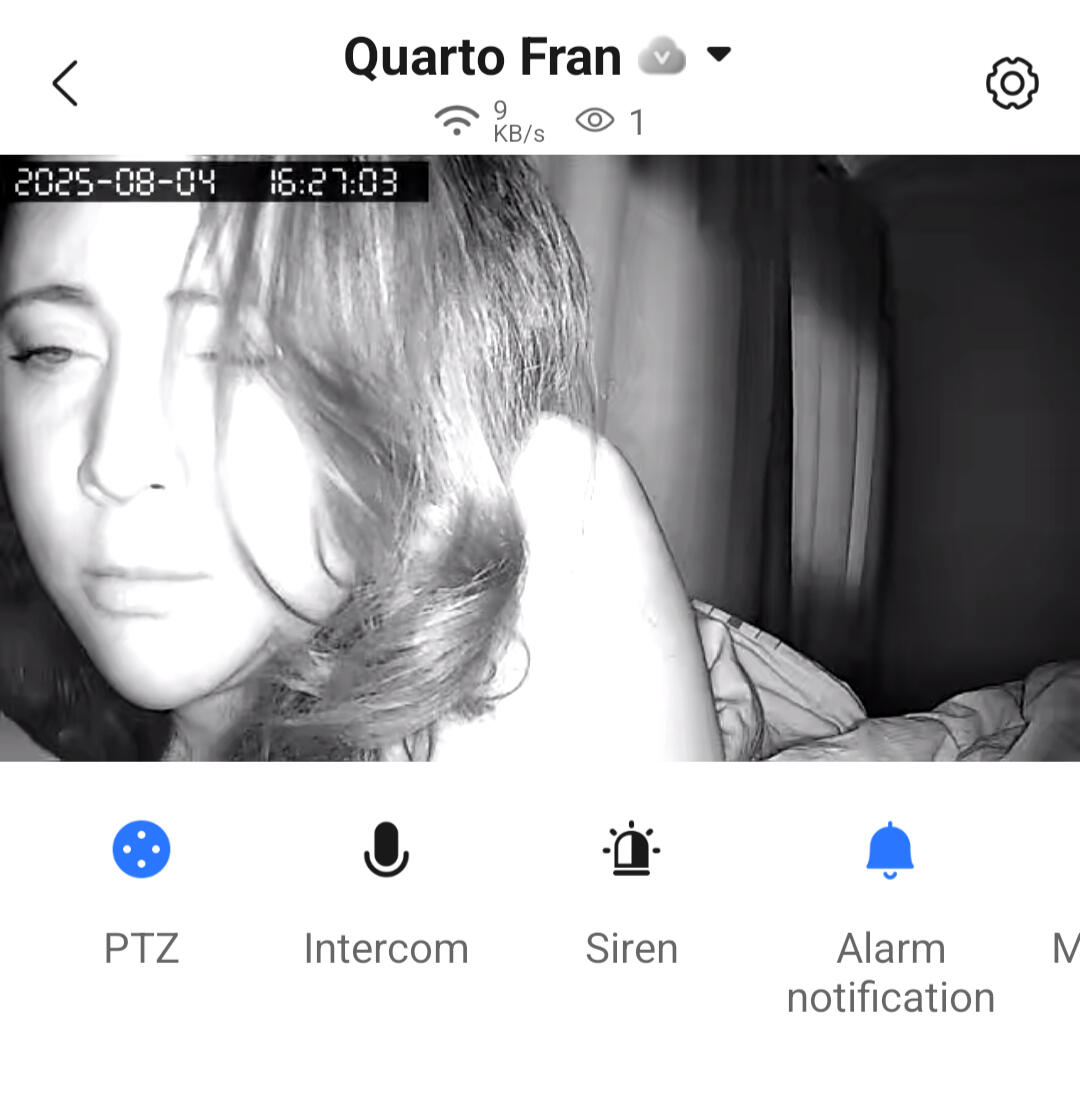
Task: Go back using the top-left arrow
Action: (x=65, y=83)
